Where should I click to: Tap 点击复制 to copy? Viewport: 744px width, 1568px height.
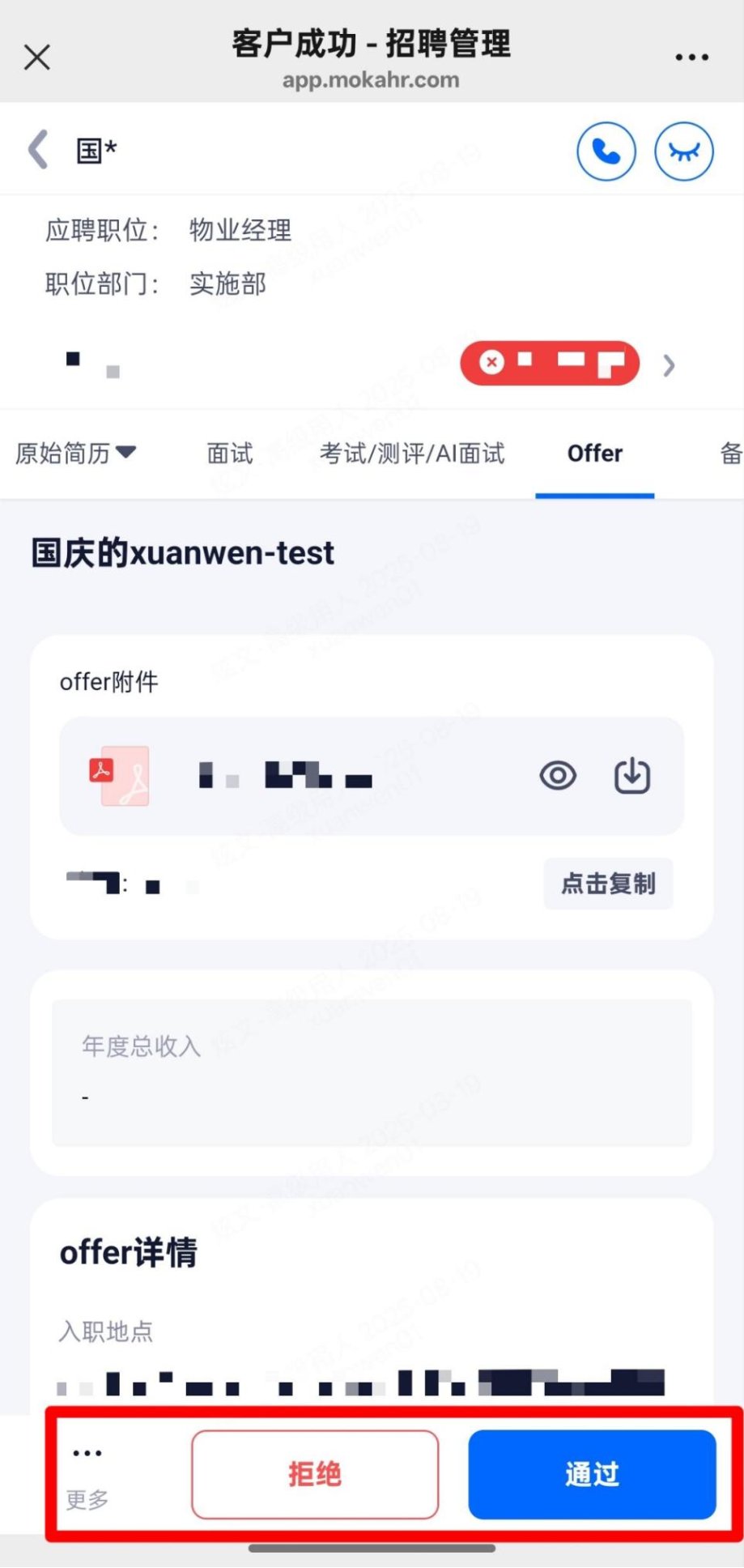coord(608,884)
